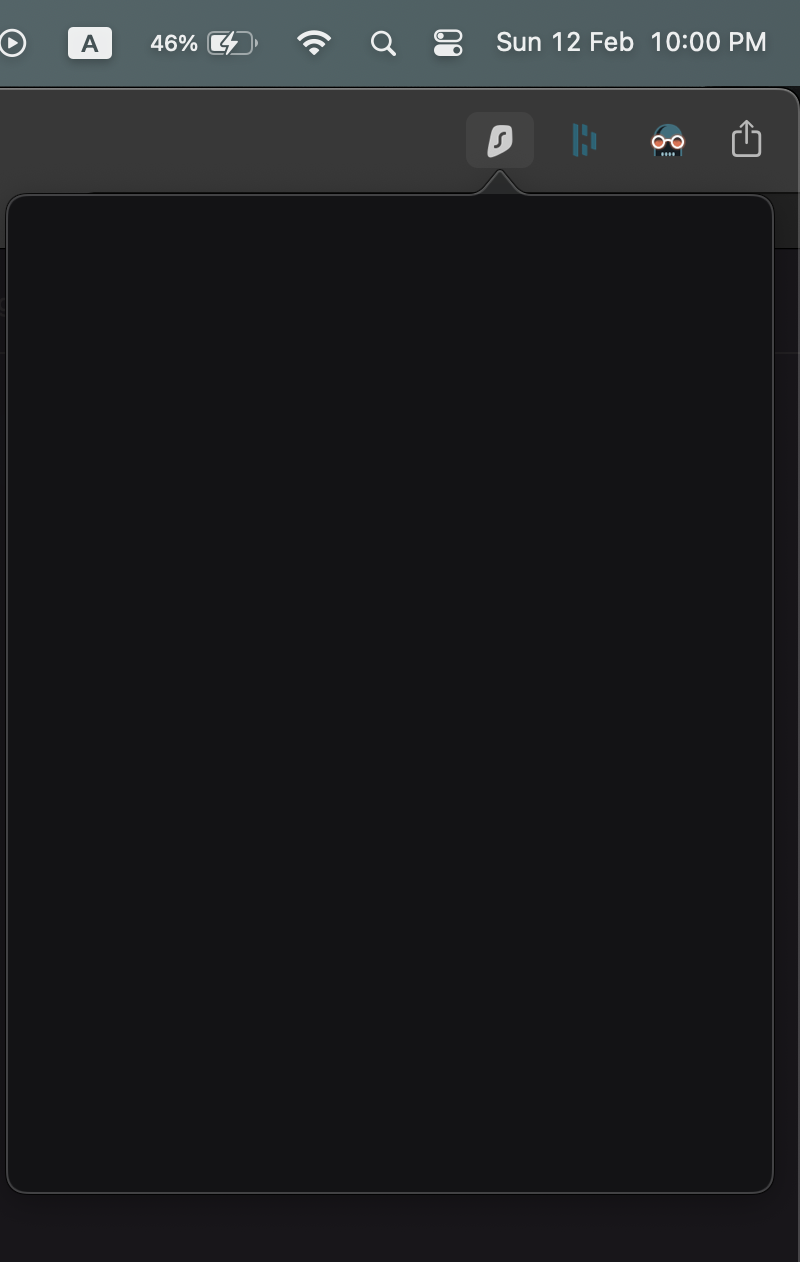Click the Surfshark extension icon
The image size is (800, 1262).
[500, 140]
